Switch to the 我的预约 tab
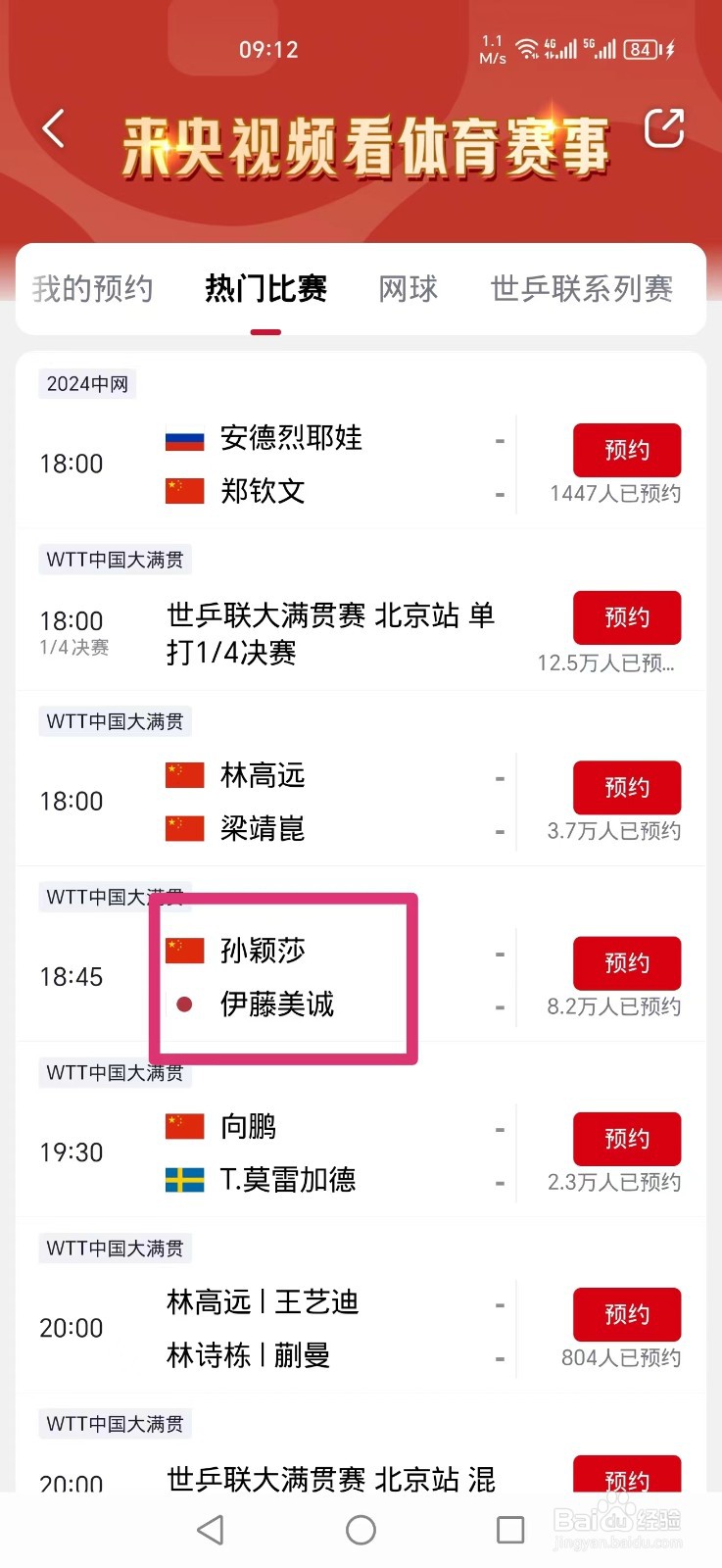Viewport: 722px width, 1568px height. [93, 288]
